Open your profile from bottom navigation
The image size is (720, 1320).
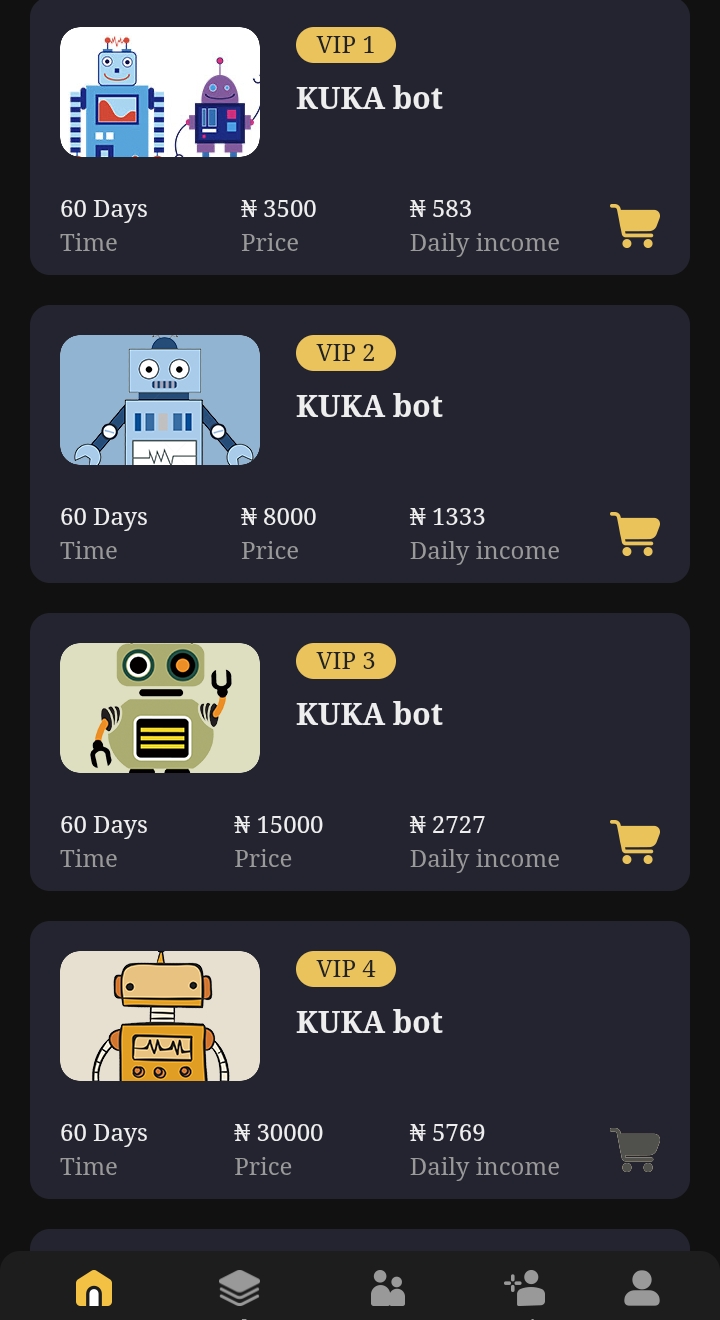point(643,1288)
